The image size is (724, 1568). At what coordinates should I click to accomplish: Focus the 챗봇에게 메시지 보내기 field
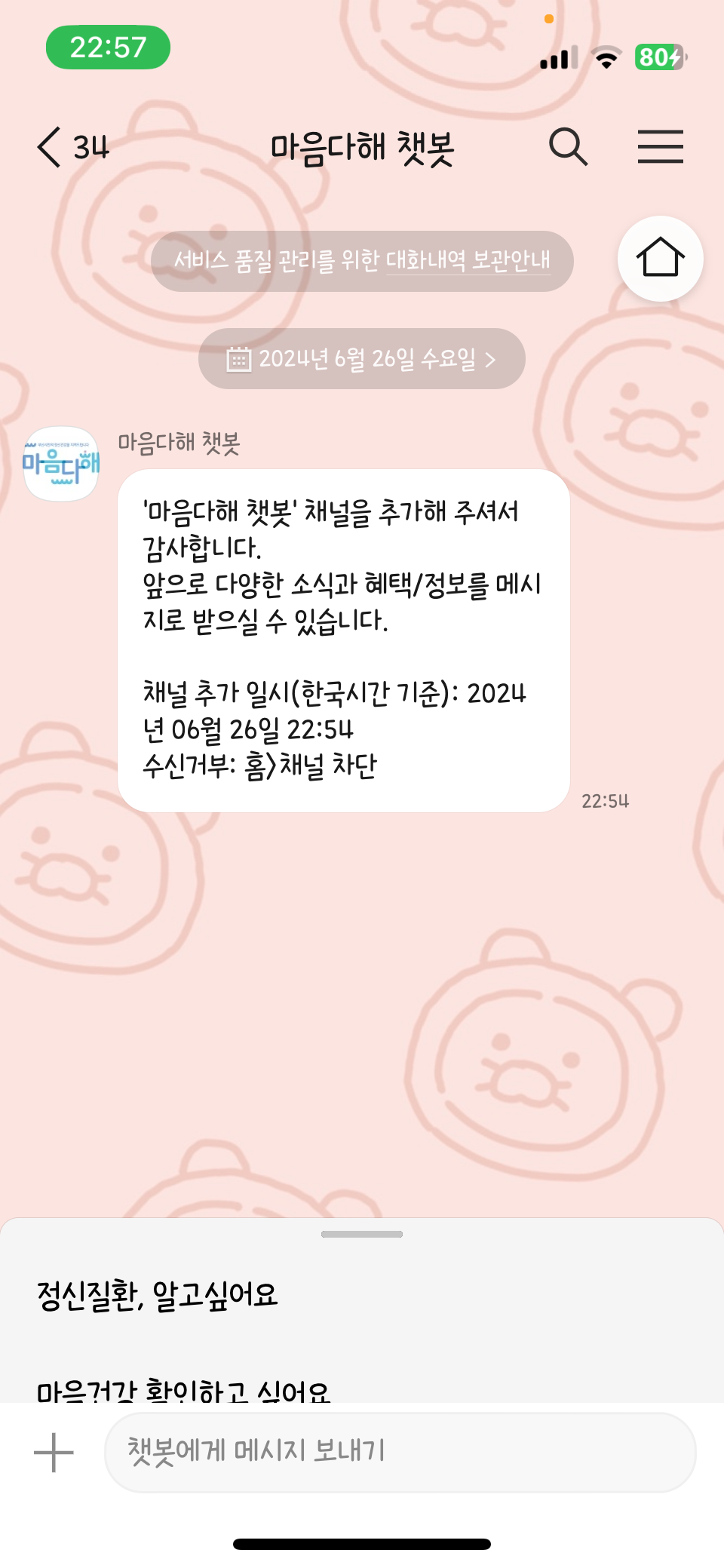coord(400,1452)
